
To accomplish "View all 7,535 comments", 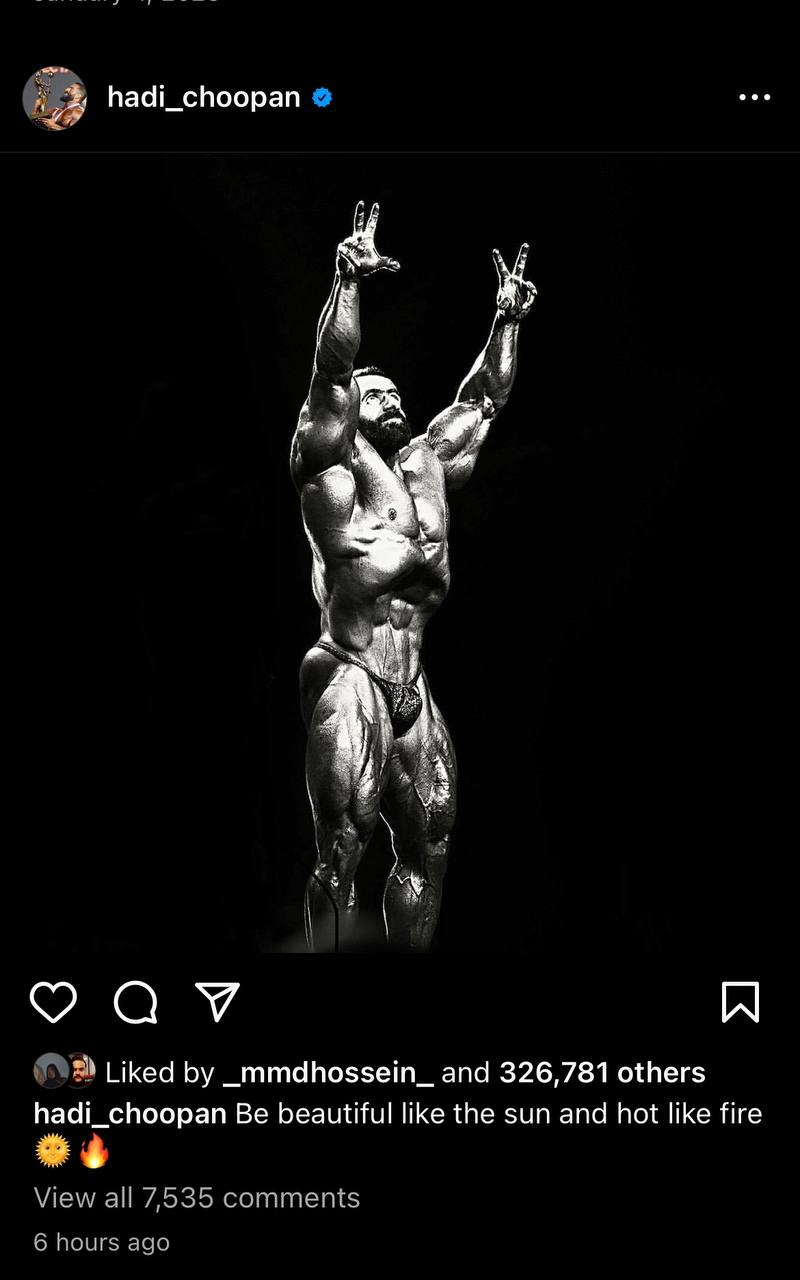I will [x=197, y=1197].
